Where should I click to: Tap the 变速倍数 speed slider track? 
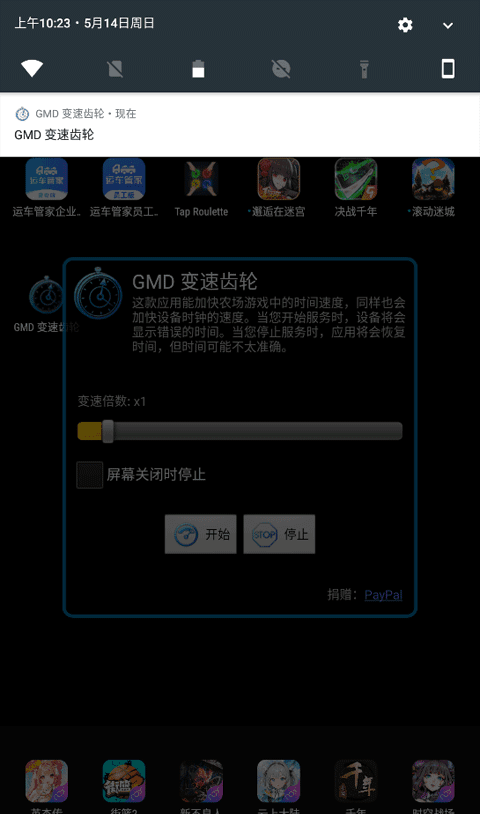pyautogui.click(x=240, y=431)
